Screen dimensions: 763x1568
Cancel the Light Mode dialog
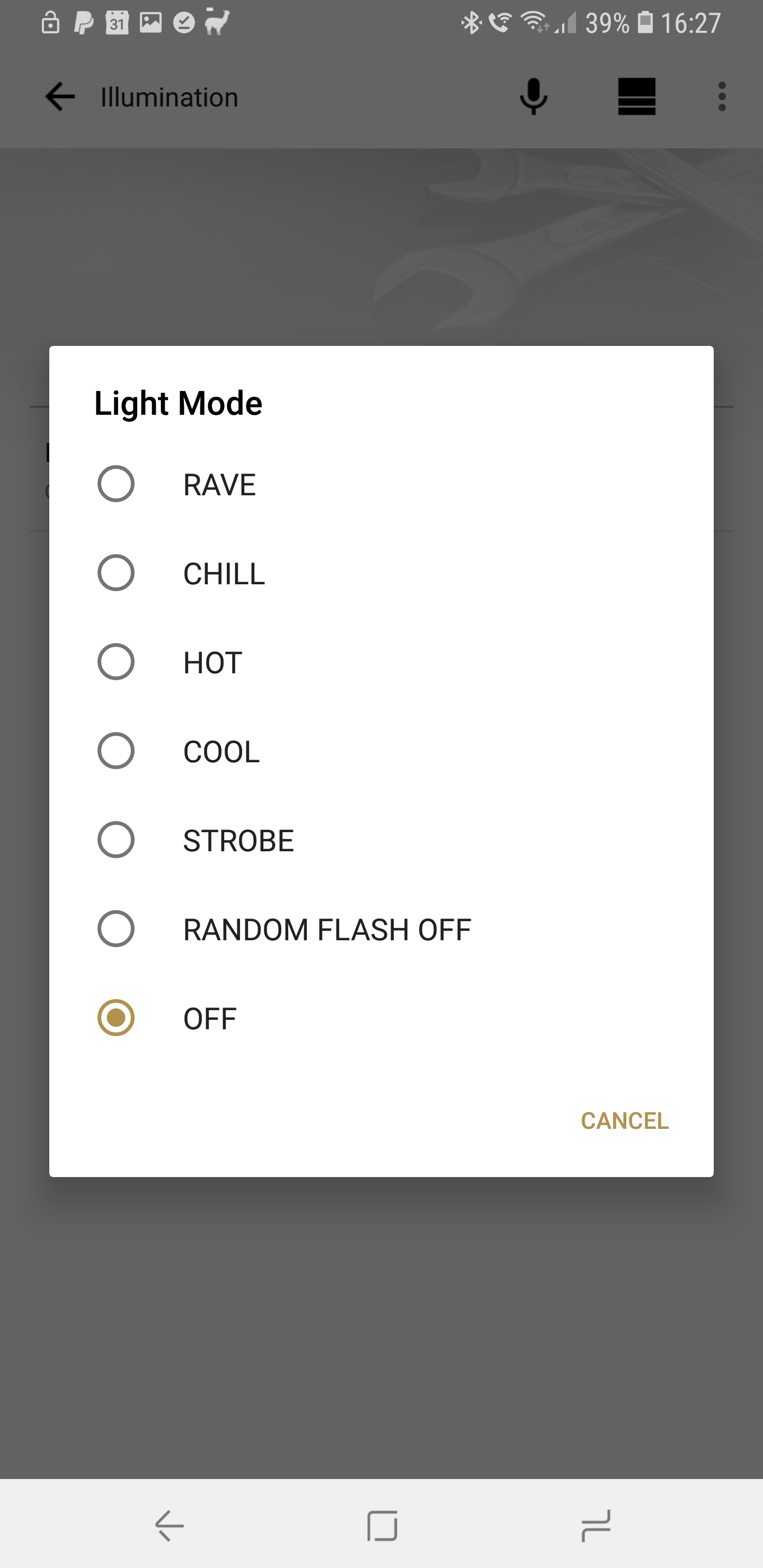click(624, 1120)
